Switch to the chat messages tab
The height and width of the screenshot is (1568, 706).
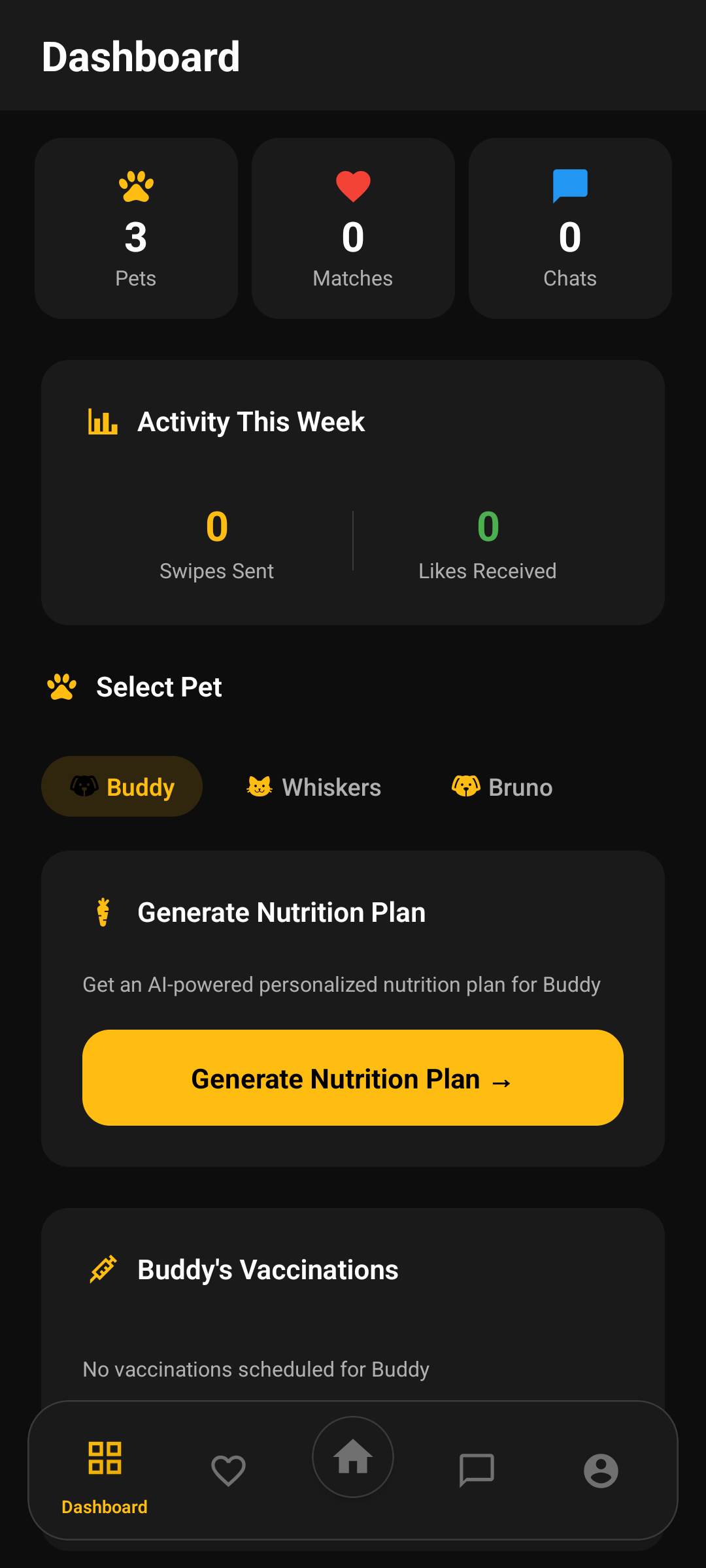[x=477, y=1470]
